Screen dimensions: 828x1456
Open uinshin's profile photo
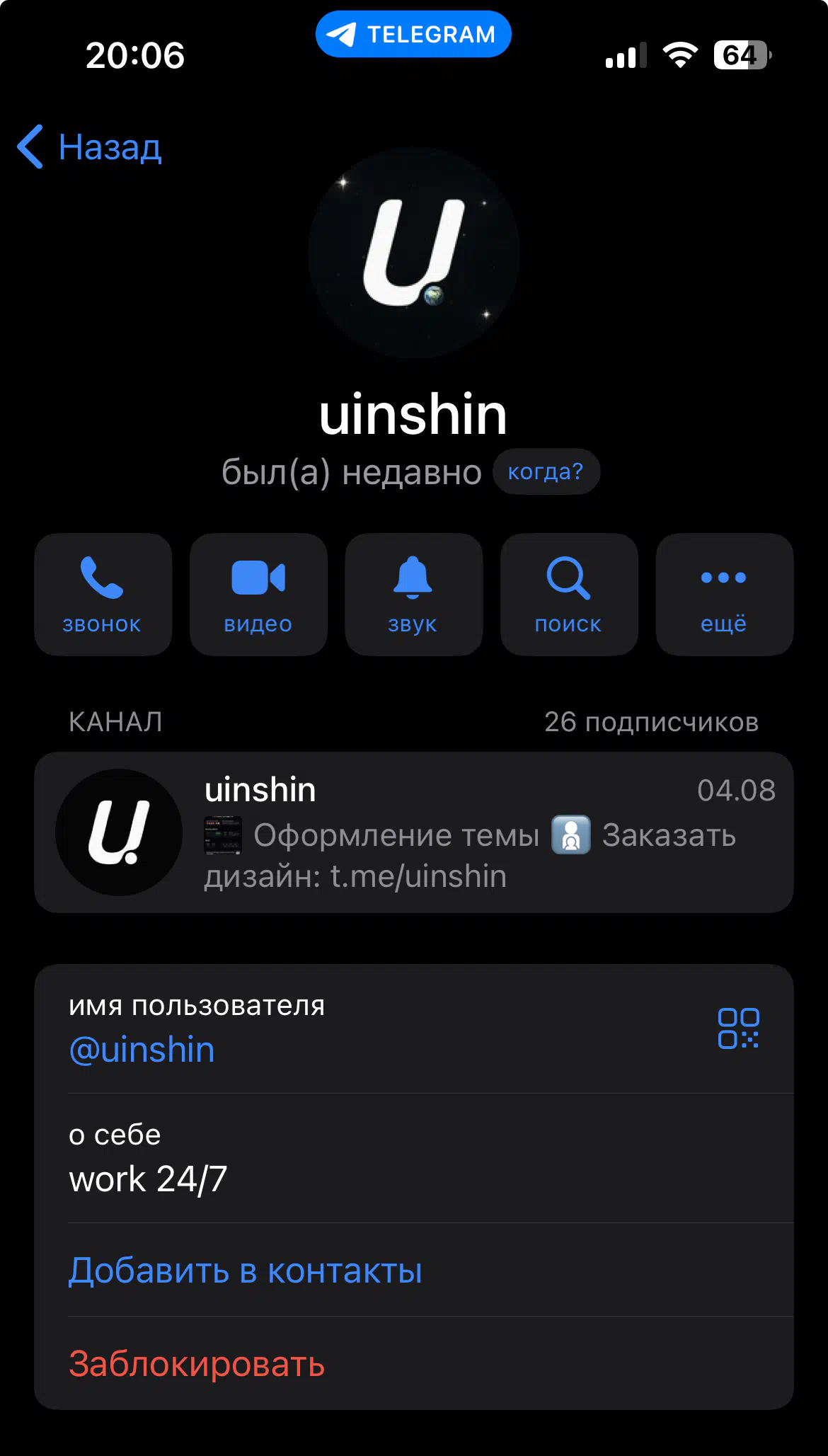coord(414,253)
